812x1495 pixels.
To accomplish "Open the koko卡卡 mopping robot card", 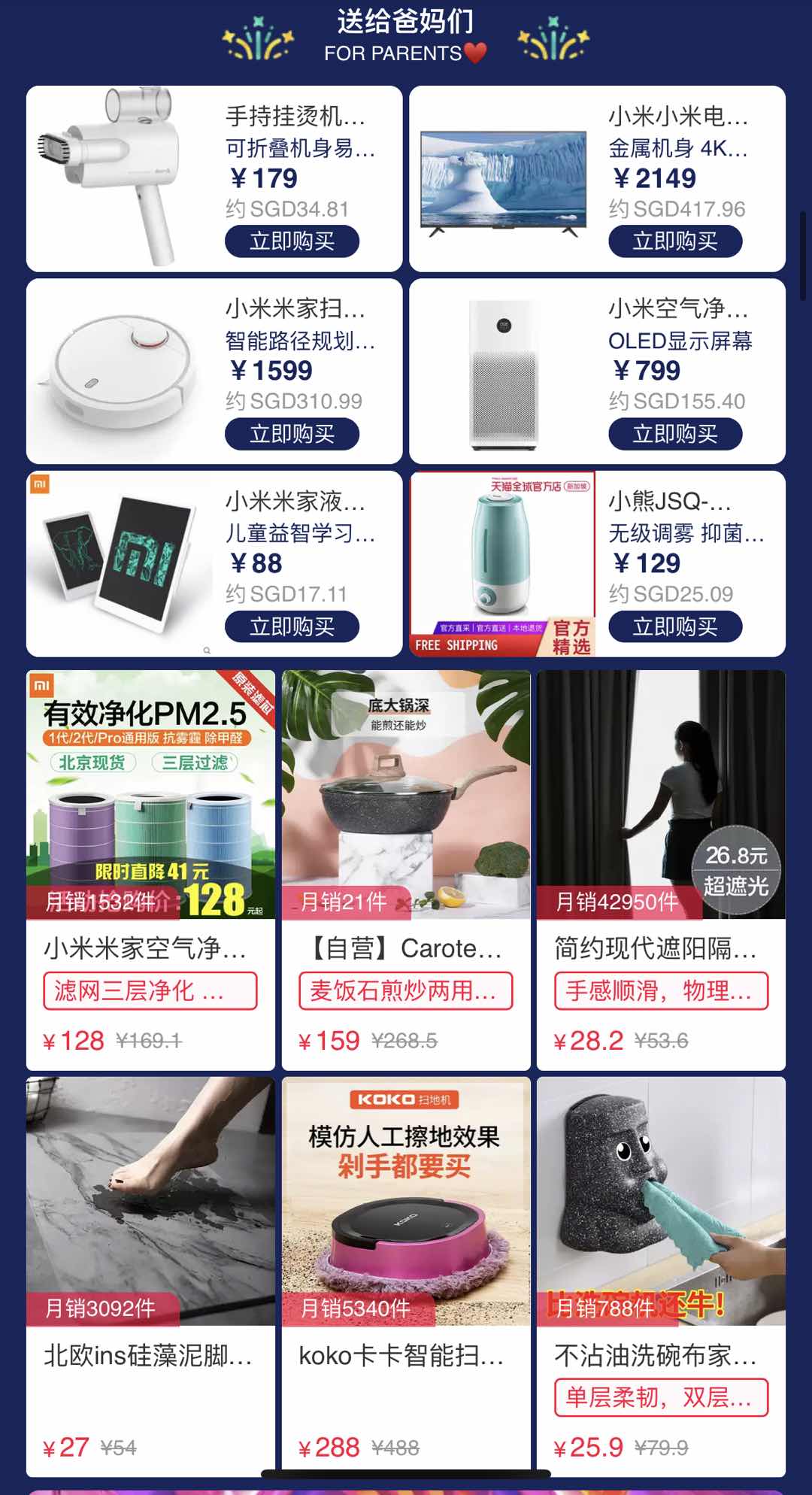I will [x=406, y=1275].
